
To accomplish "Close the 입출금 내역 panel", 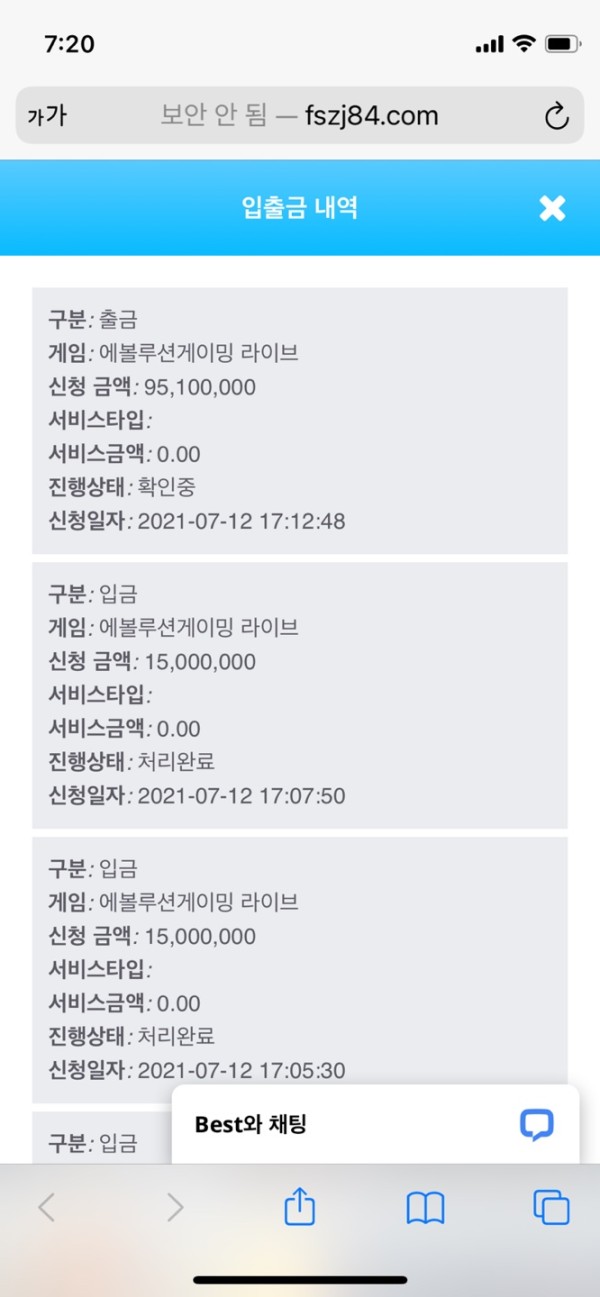I will [552, 208].
